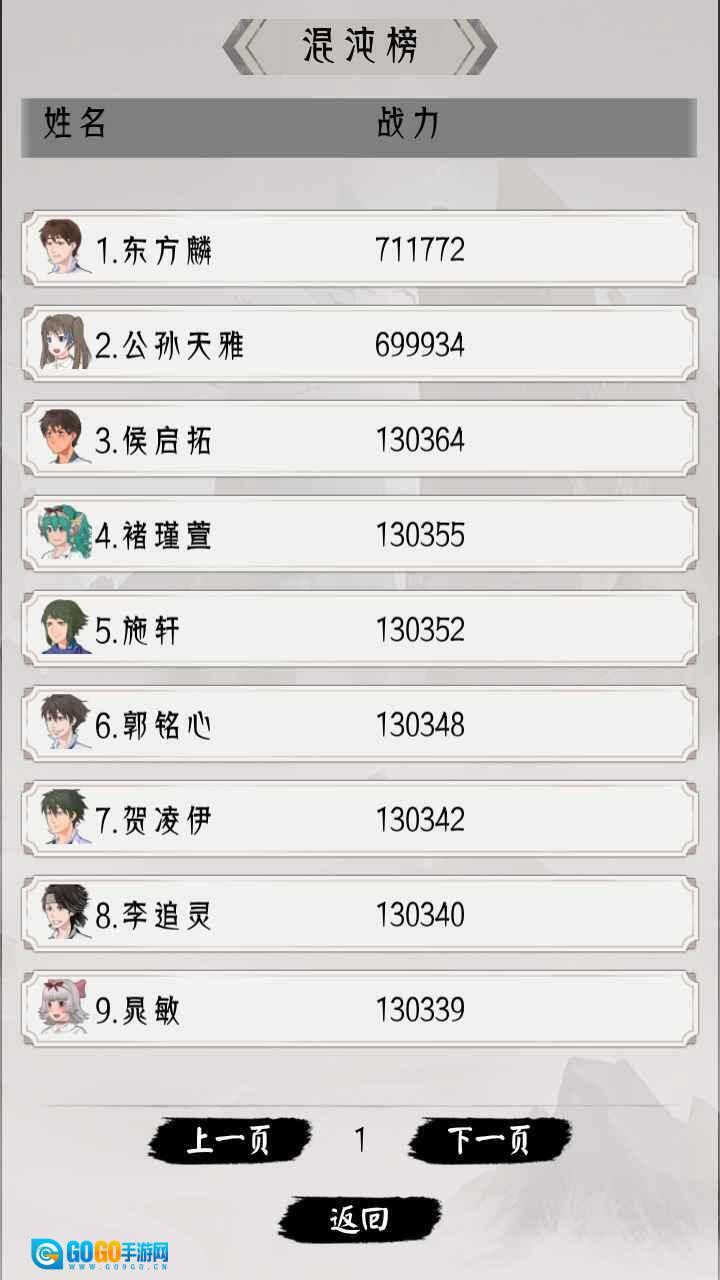Open 东方麟's ranking entry
720x1280 pixels.
[x=359, y=249]
